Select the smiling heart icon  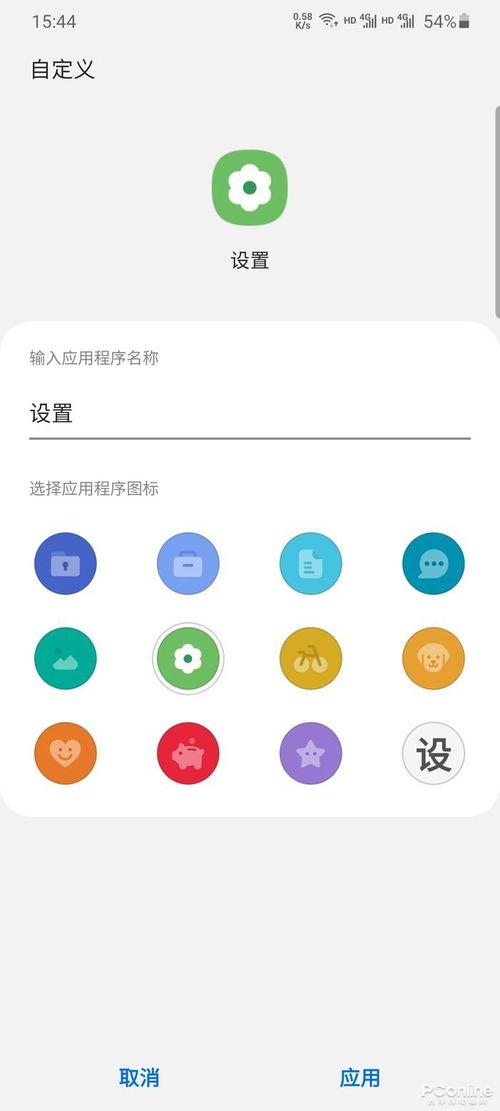tap(65, 753)
